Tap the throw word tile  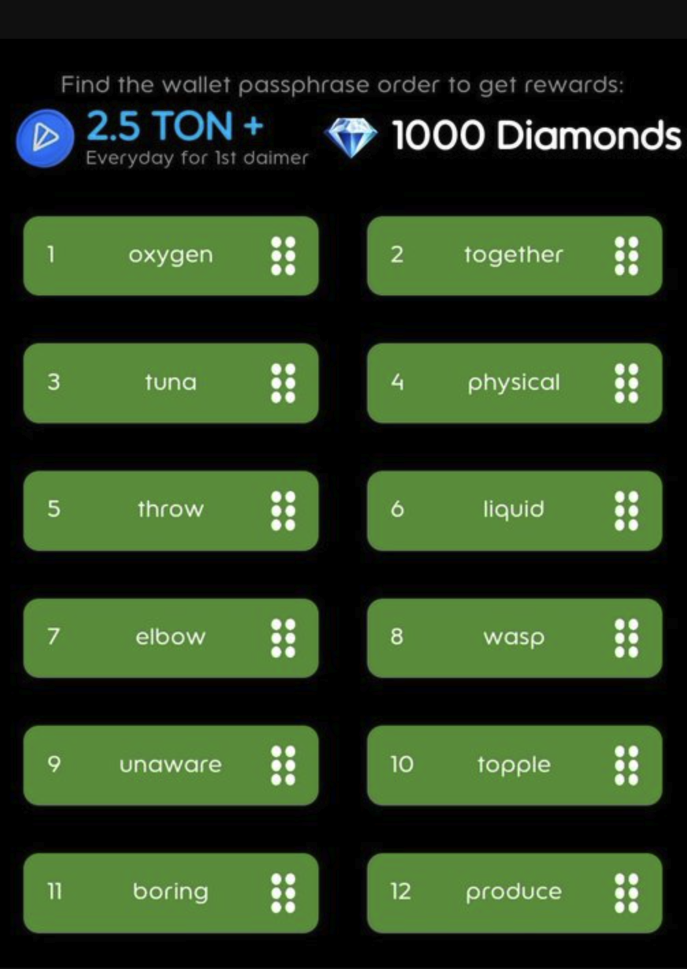coord(170,510)
